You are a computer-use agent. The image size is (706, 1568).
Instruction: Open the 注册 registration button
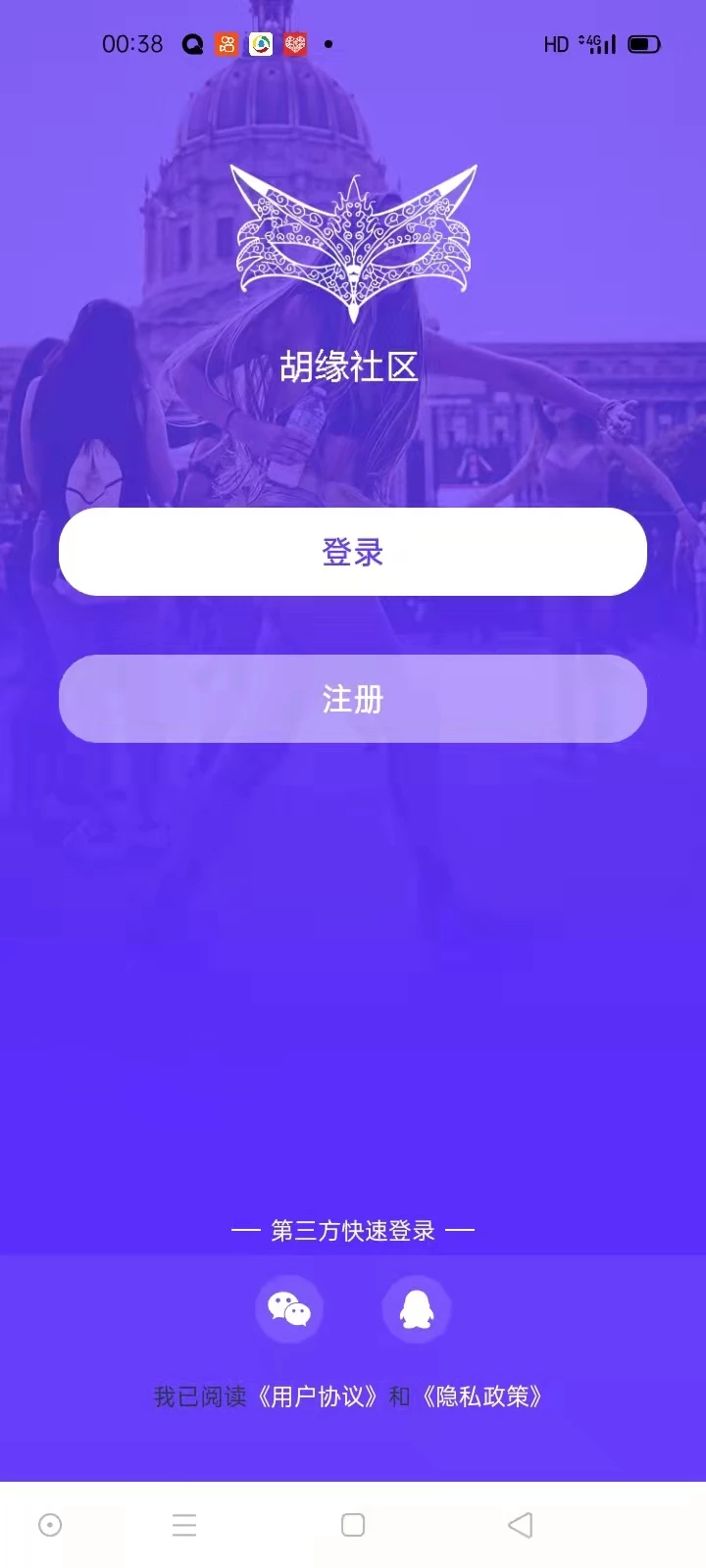pyautogui.click(x=353, y=699)
